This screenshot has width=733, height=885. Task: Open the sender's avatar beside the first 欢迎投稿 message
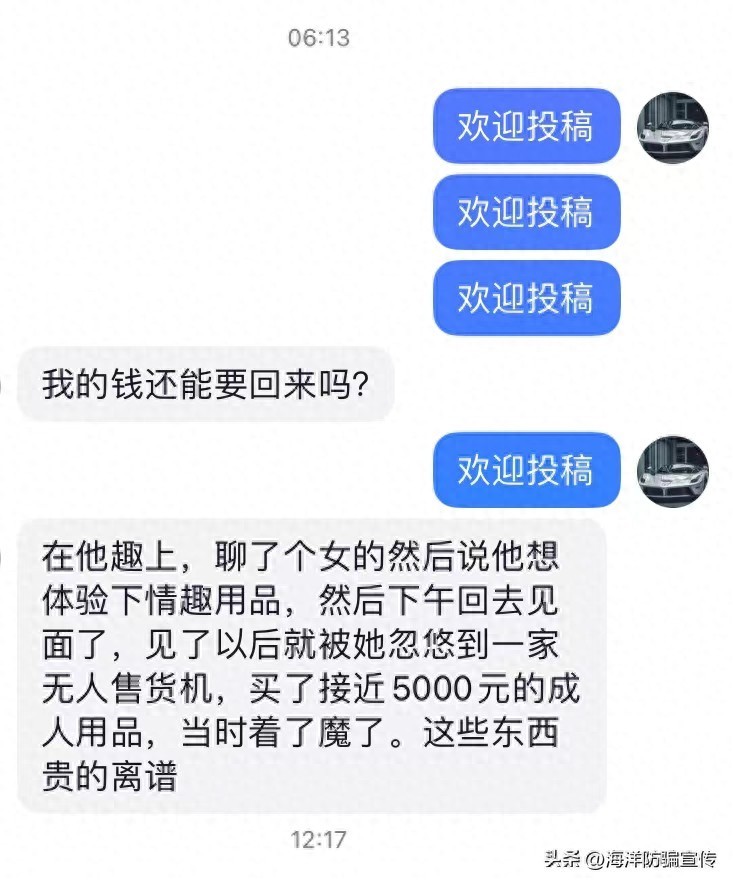point(673,127)
